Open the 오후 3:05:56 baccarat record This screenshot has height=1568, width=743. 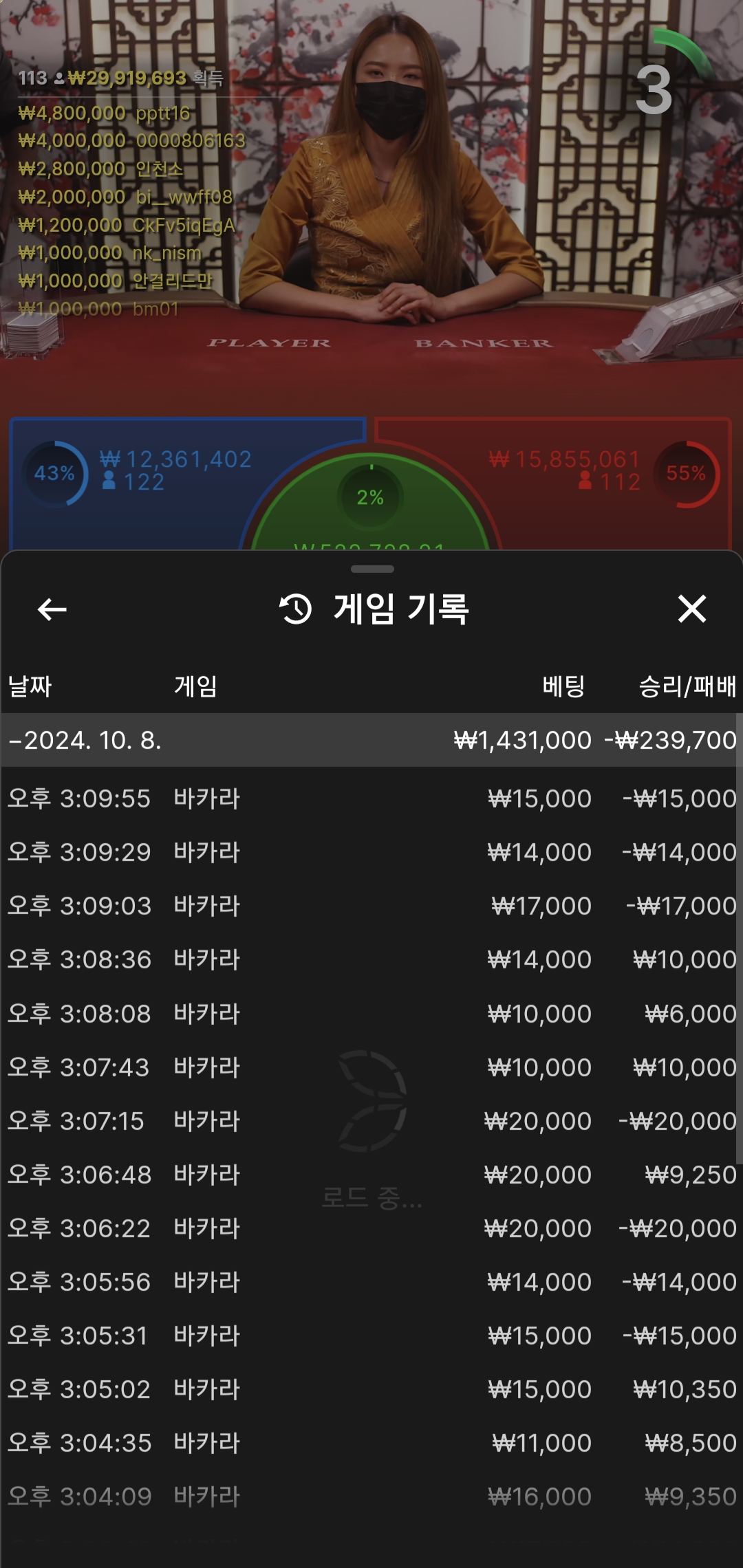371,1282
